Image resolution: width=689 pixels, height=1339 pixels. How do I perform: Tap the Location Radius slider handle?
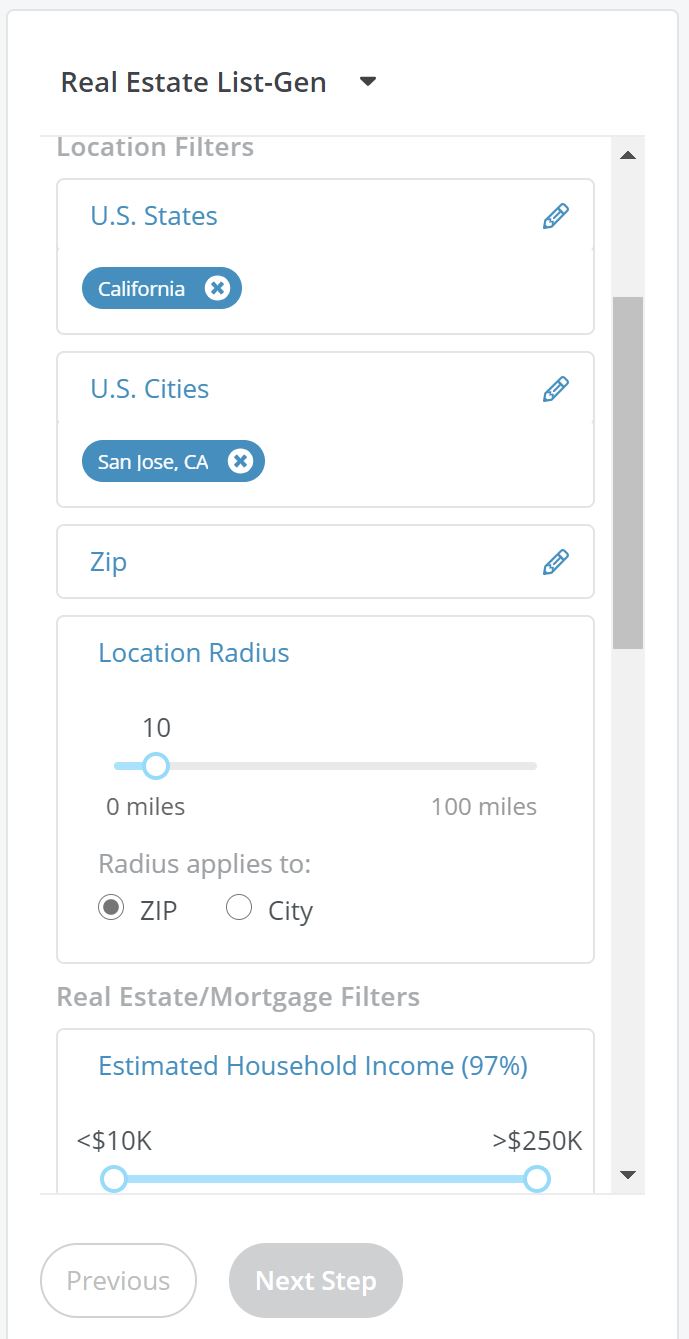155,766
